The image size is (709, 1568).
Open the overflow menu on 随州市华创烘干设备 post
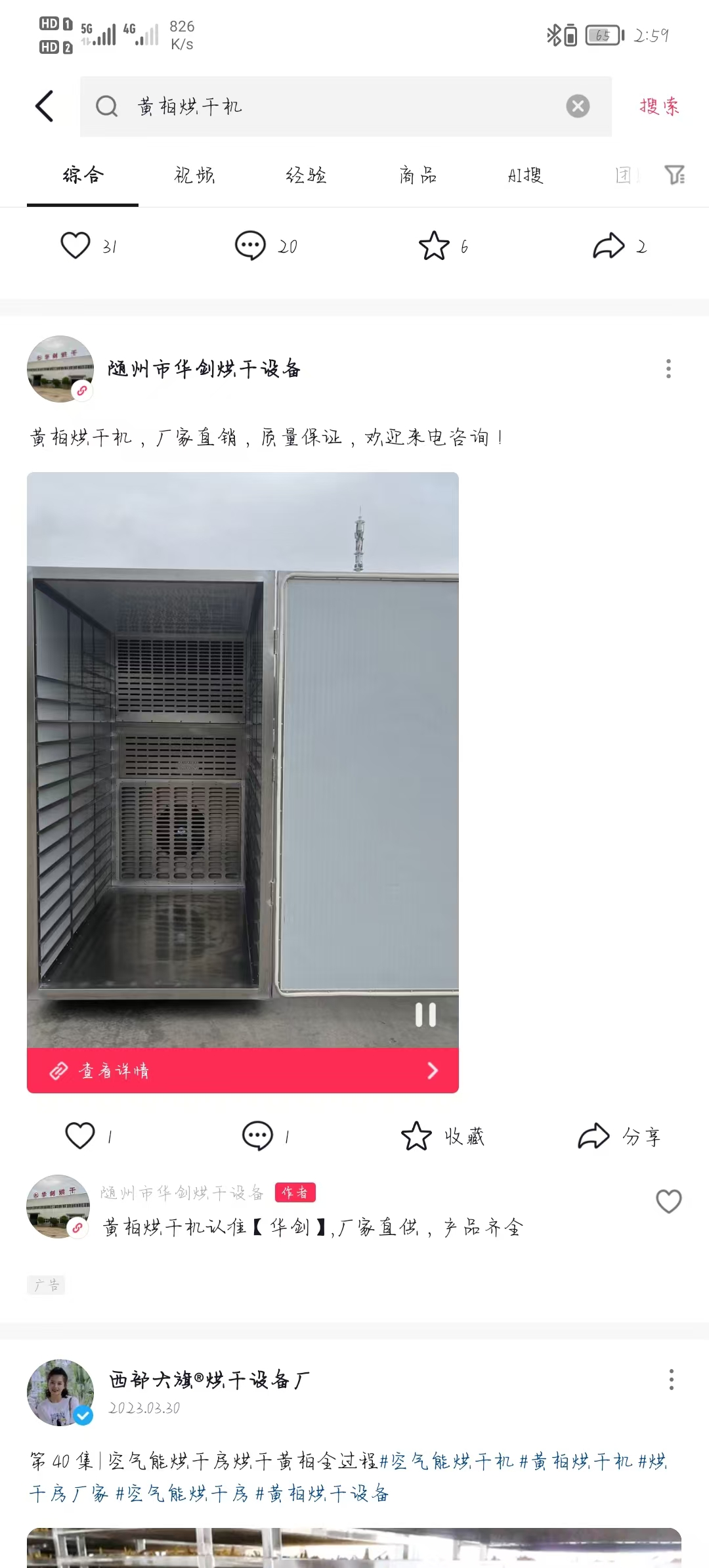[x=668, y=368]
